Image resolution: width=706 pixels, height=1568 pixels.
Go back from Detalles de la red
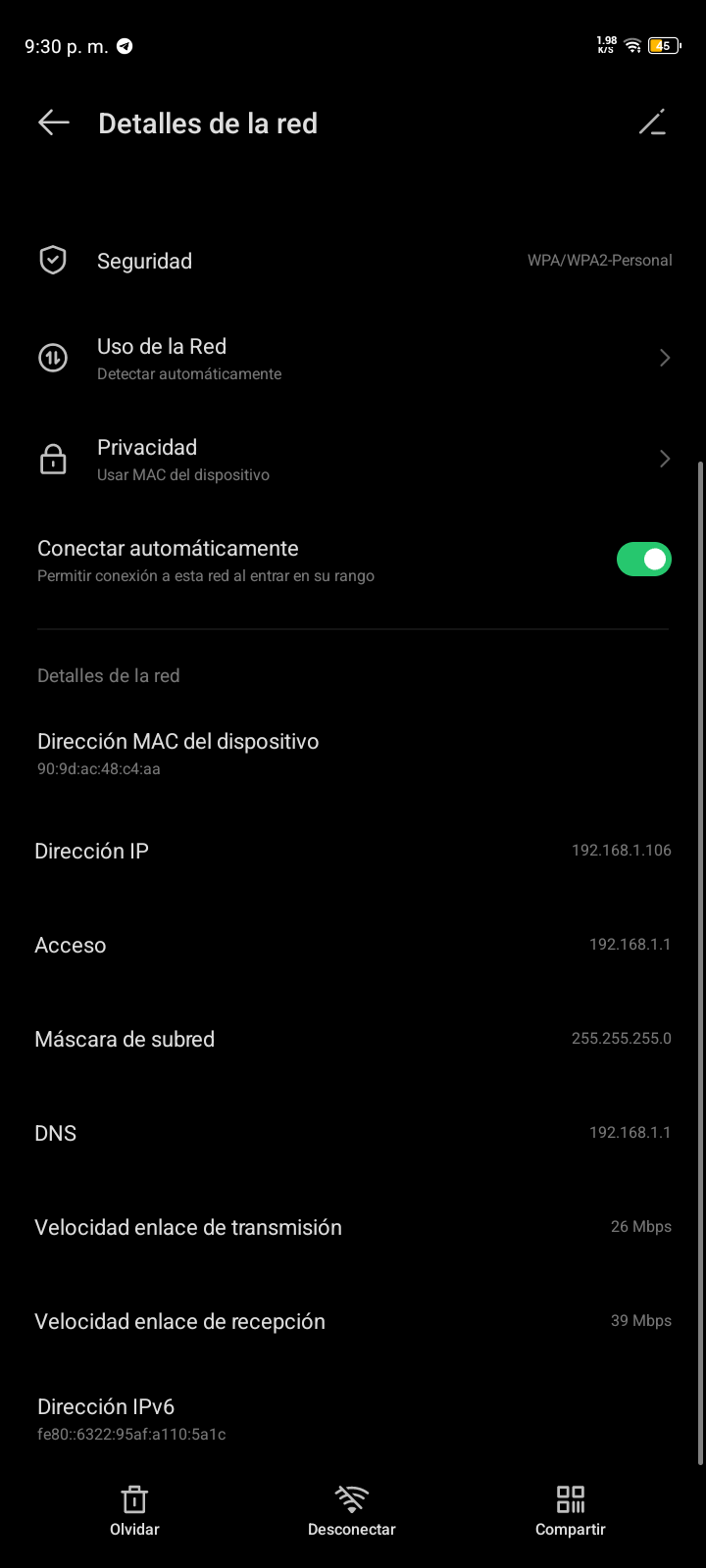pyautogui.click(x=54, y=122)
